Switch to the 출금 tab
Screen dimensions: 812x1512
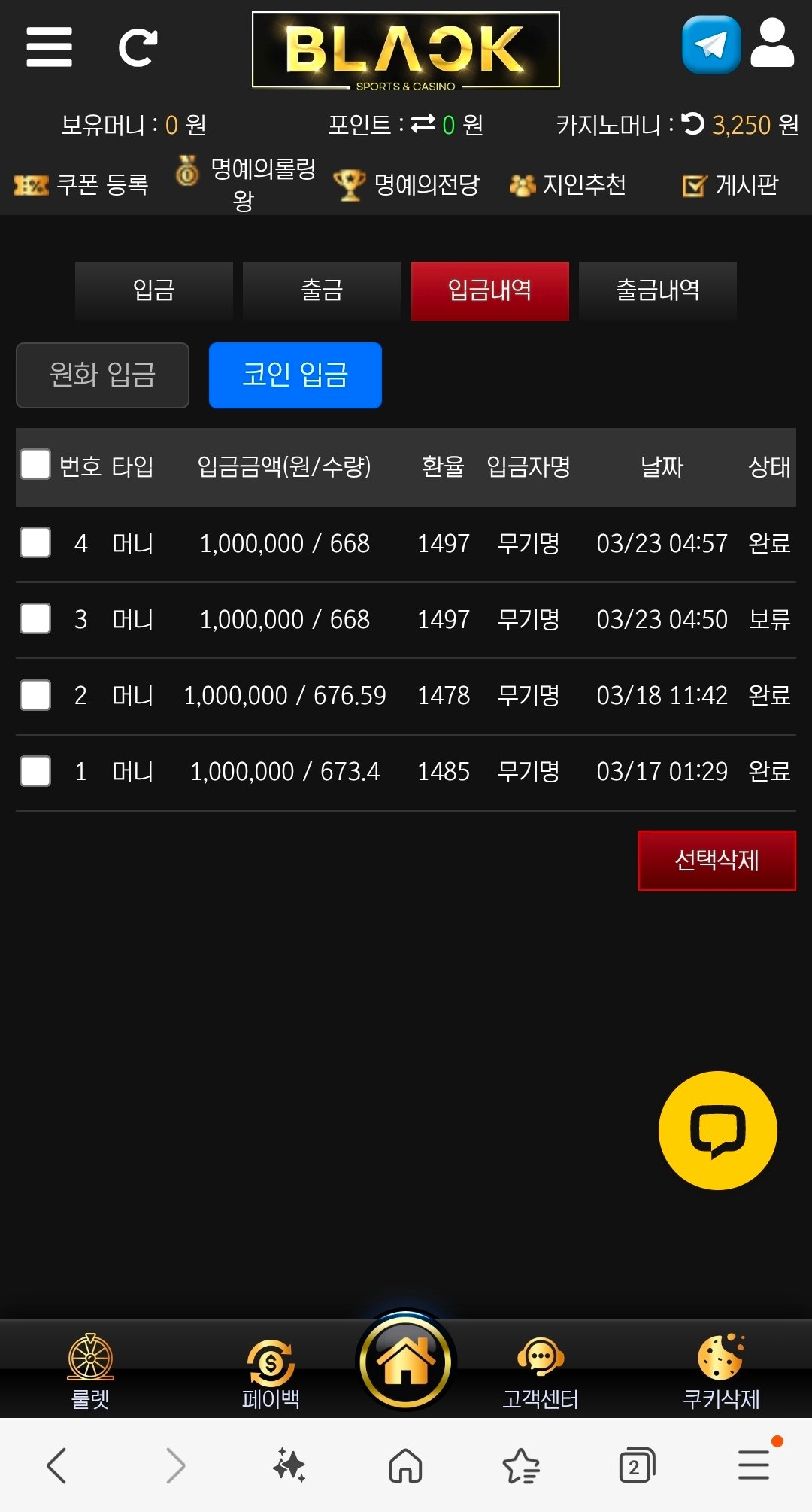[x=322, y=290]
